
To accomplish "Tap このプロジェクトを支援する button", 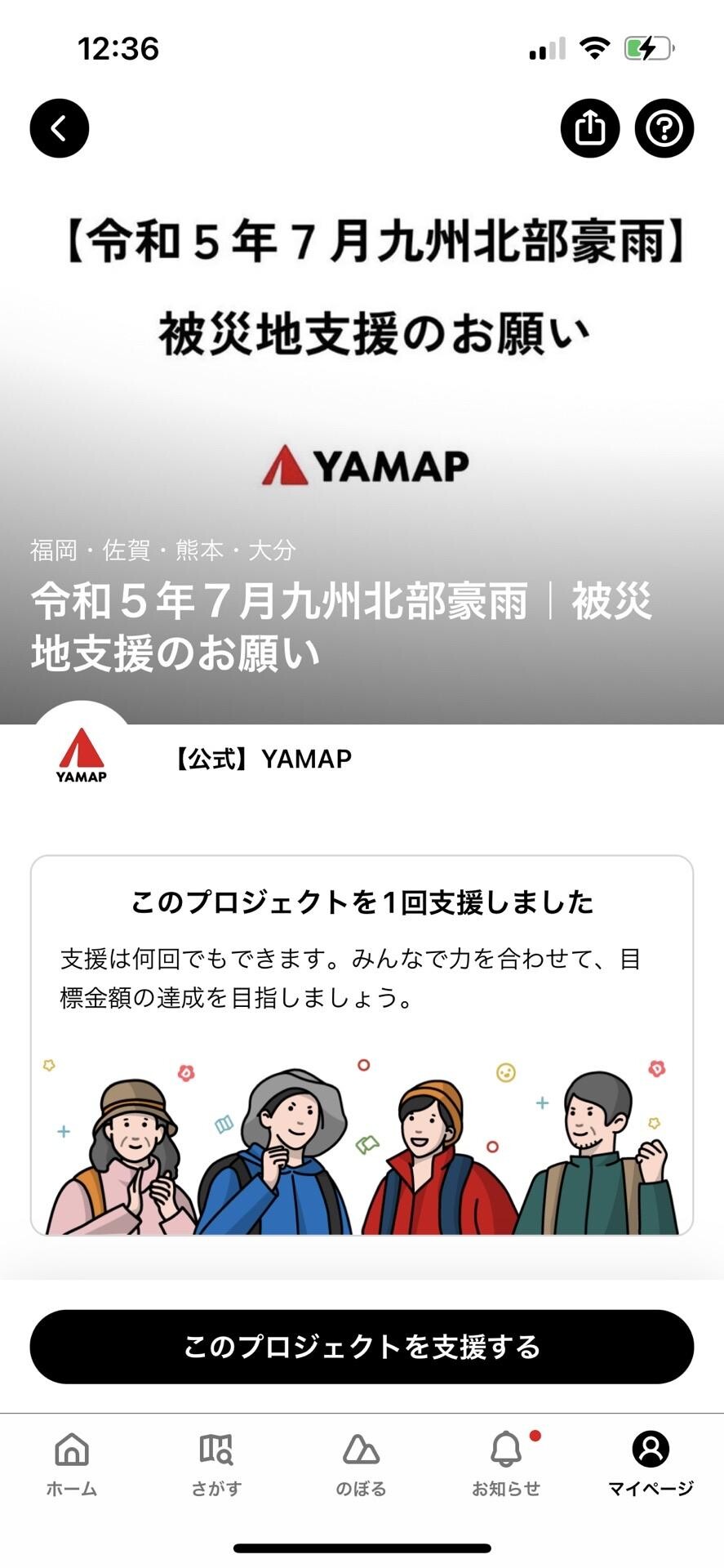I will click(x=362, y=1347).
